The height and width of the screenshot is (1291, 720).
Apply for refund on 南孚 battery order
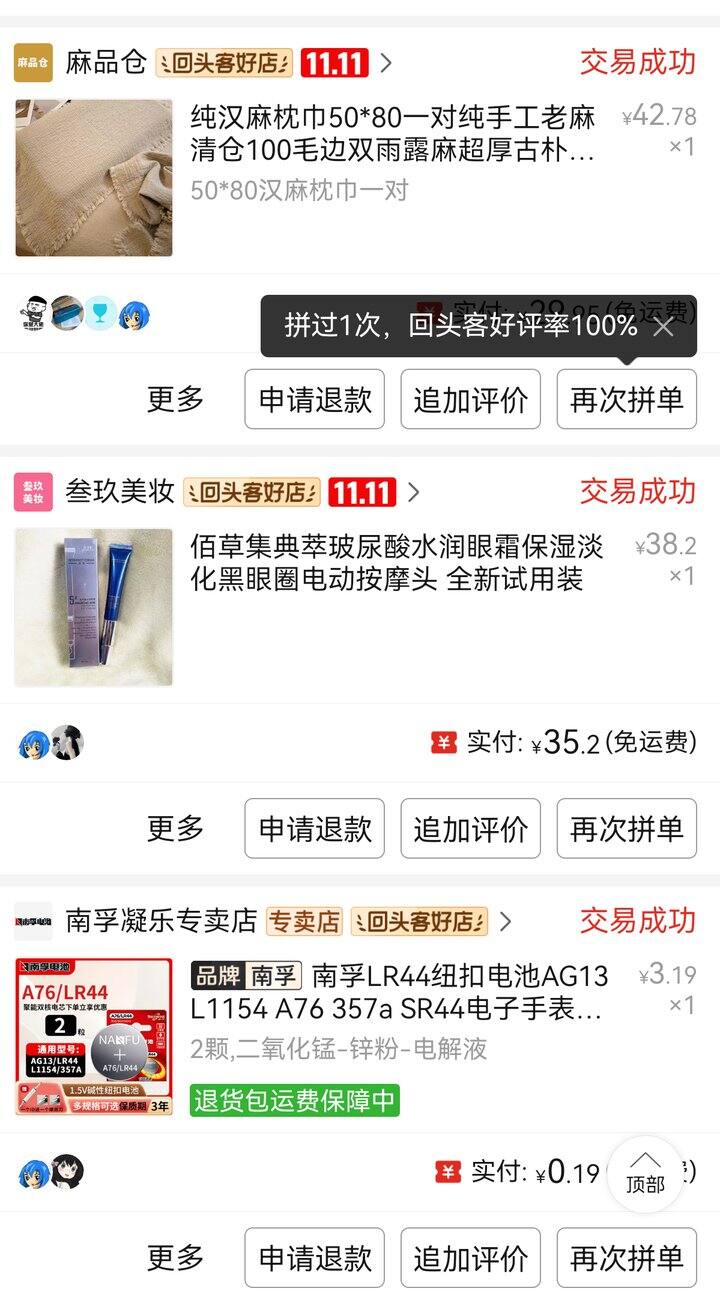pos(315,1257)
